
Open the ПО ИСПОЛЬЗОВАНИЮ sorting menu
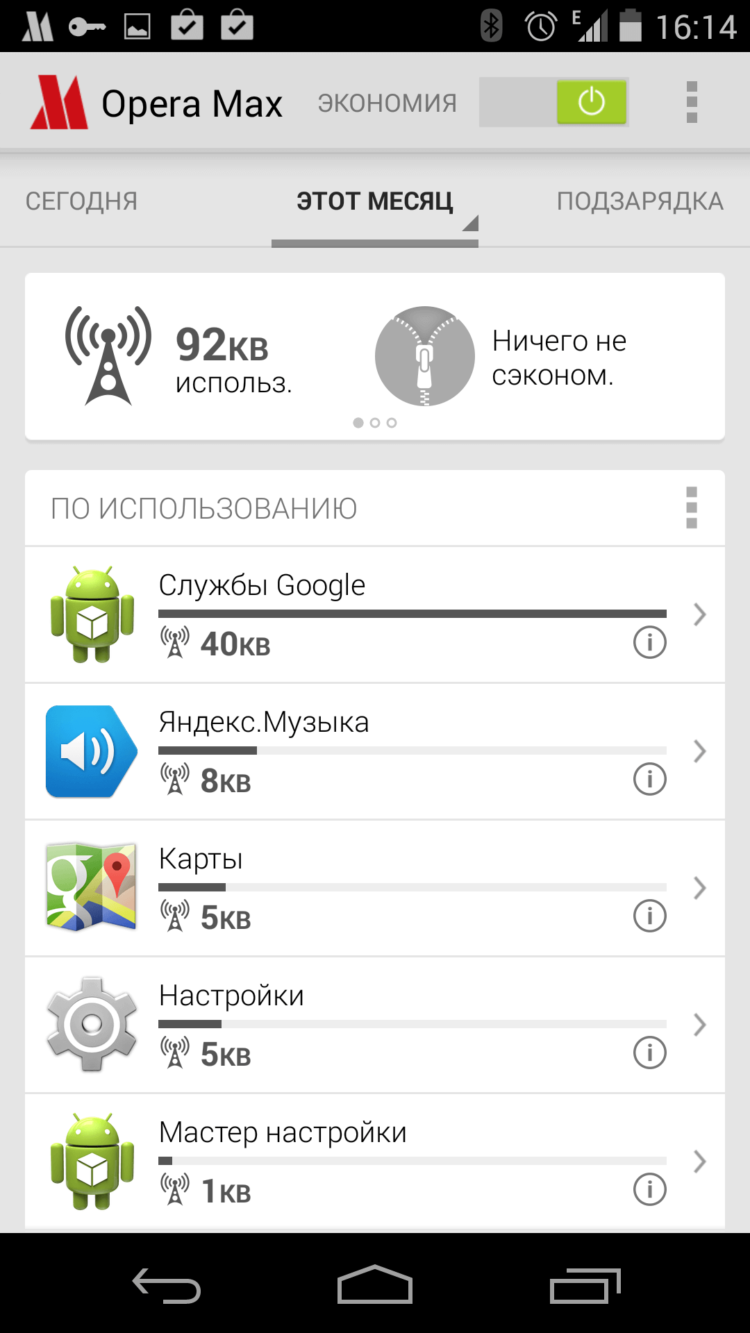[690, 508]
